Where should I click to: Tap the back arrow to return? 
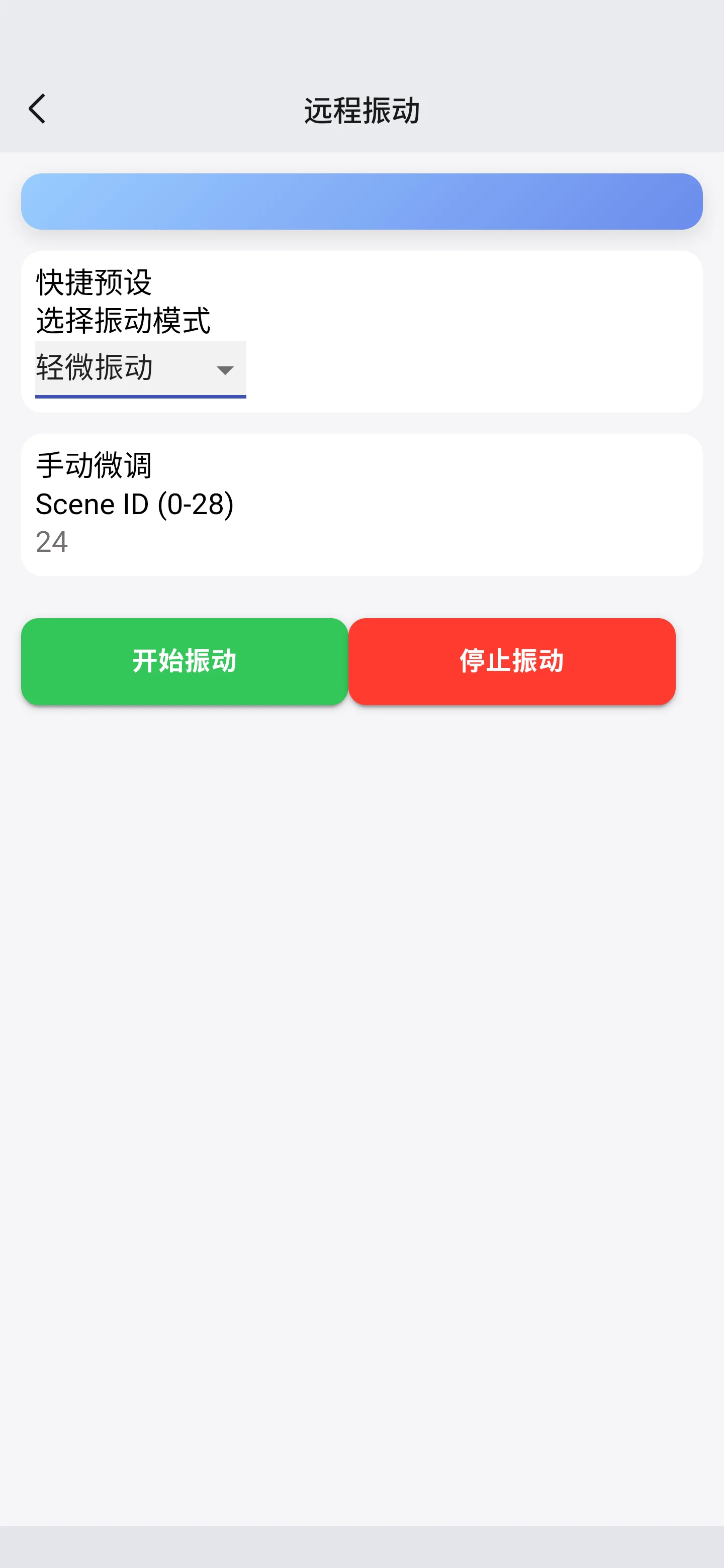point(38,109)
